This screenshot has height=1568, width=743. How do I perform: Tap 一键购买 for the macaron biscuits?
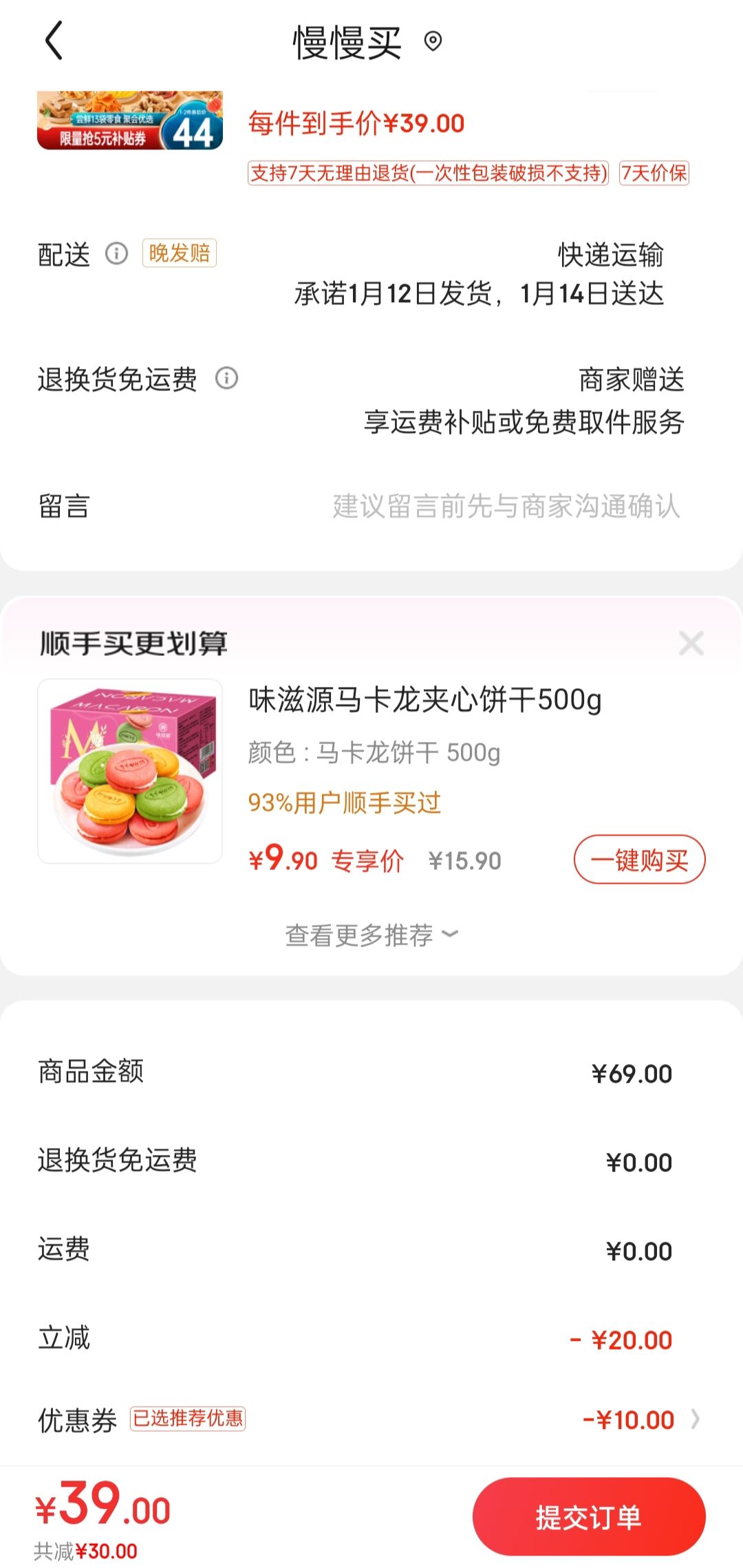click(639, 860)
